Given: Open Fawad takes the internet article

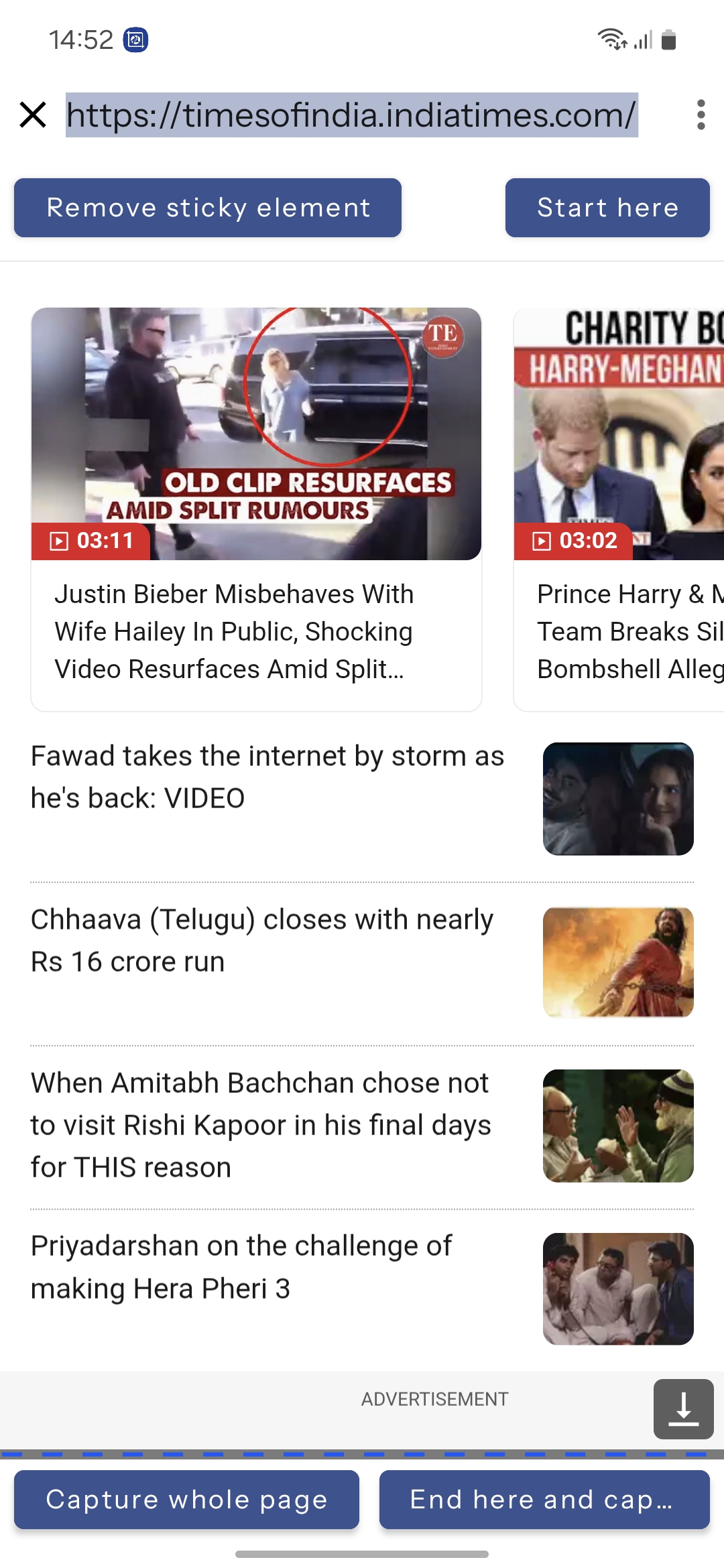Looking at the screenshot, I should [268, 777].
